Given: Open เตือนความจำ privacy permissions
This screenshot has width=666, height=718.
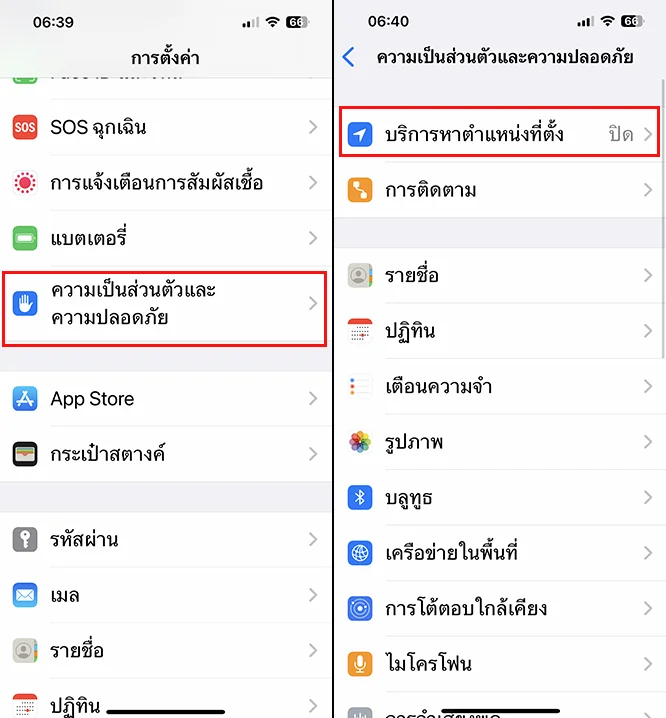Looking at the screenshot, I should 500,386.
